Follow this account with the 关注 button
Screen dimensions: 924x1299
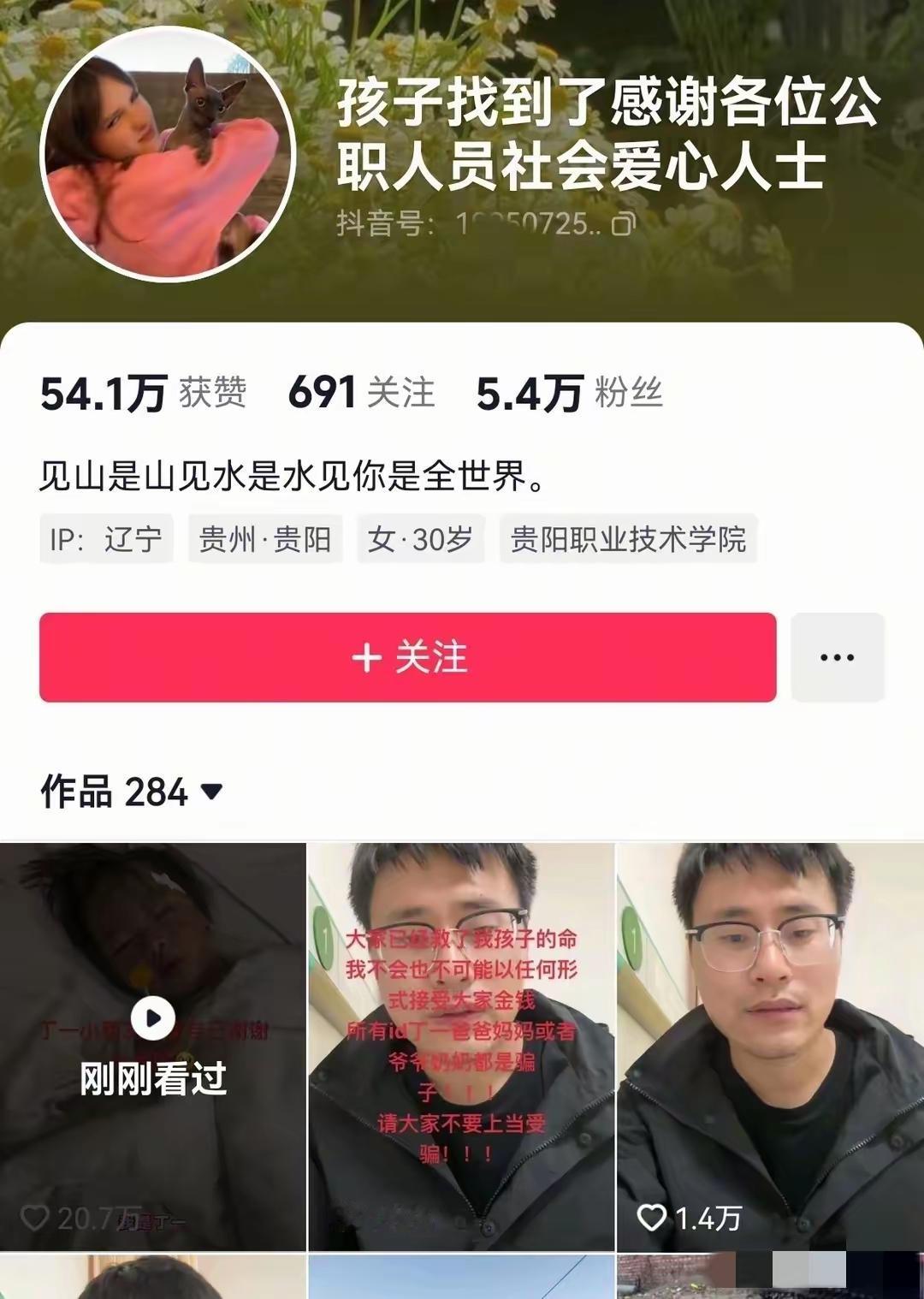pos(407,657)
